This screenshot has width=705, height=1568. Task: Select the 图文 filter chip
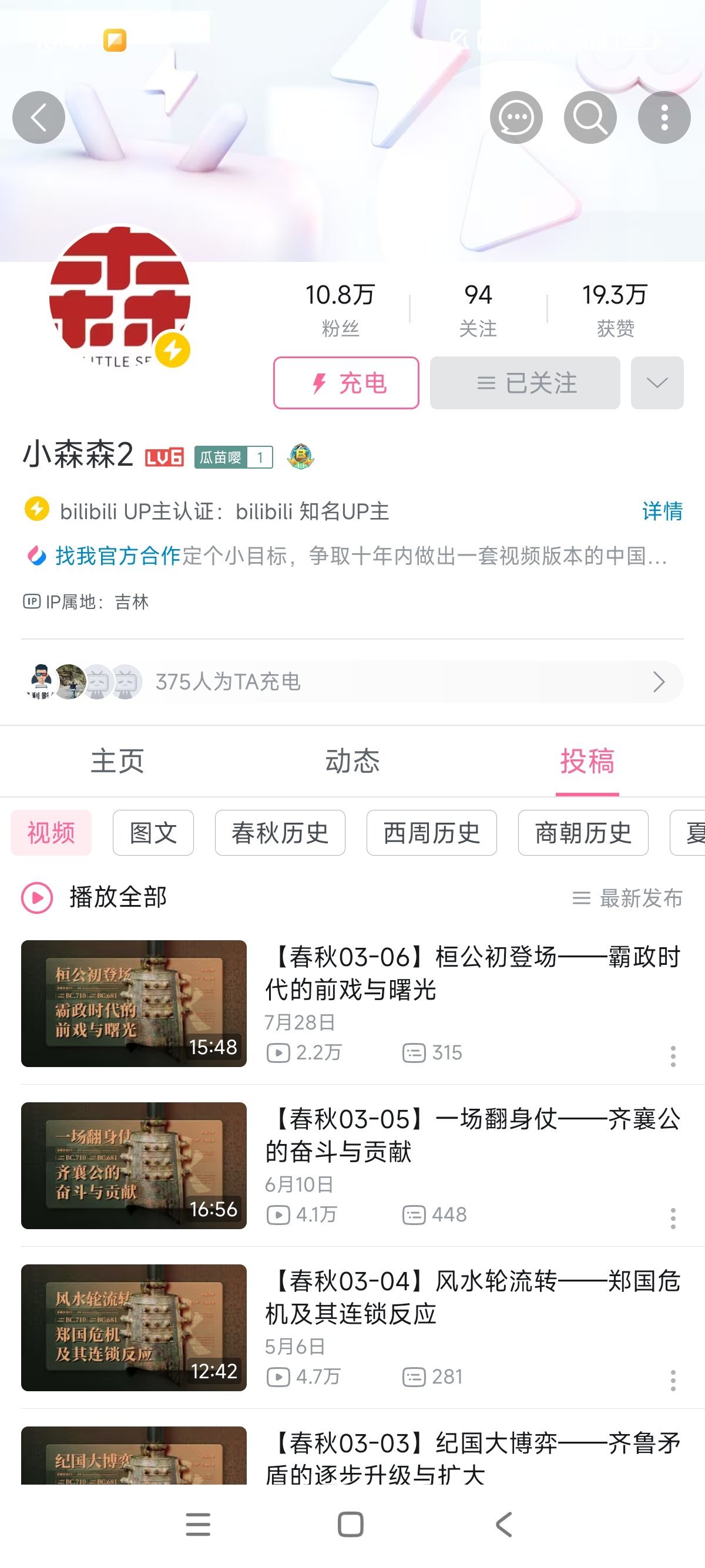tap(153, 833)
